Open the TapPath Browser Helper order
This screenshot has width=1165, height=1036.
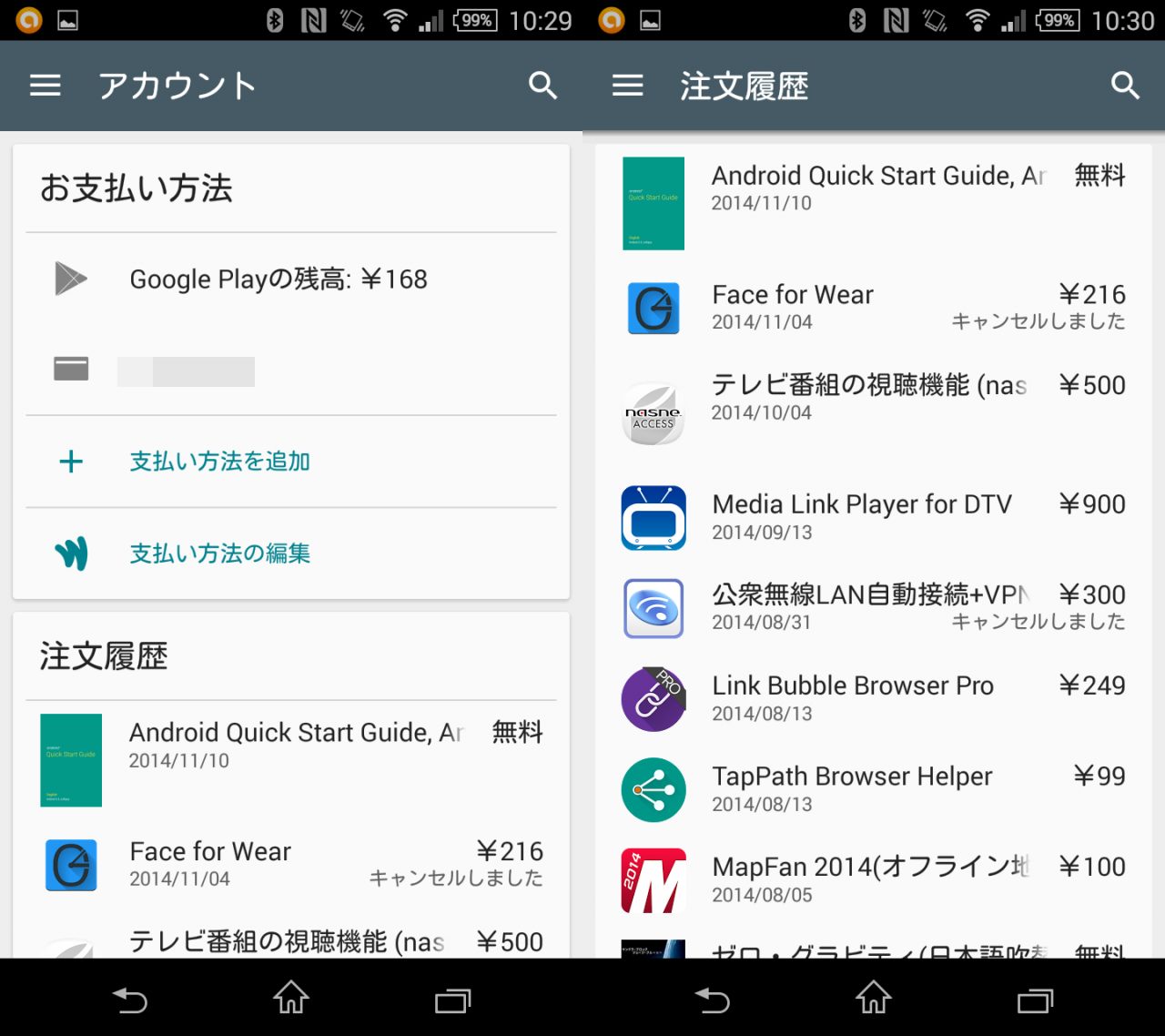click(872, 788)
